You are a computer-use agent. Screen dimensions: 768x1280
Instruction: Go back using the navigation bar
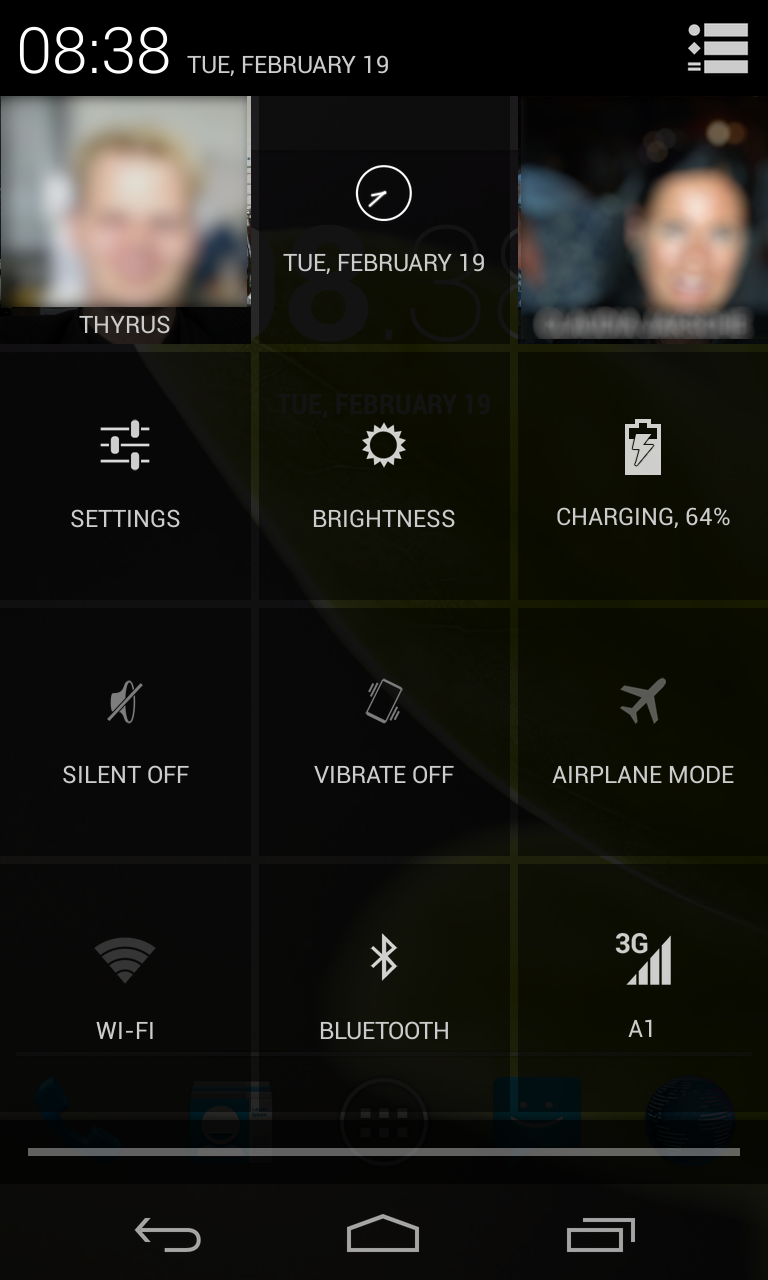tap(168, 1235)
